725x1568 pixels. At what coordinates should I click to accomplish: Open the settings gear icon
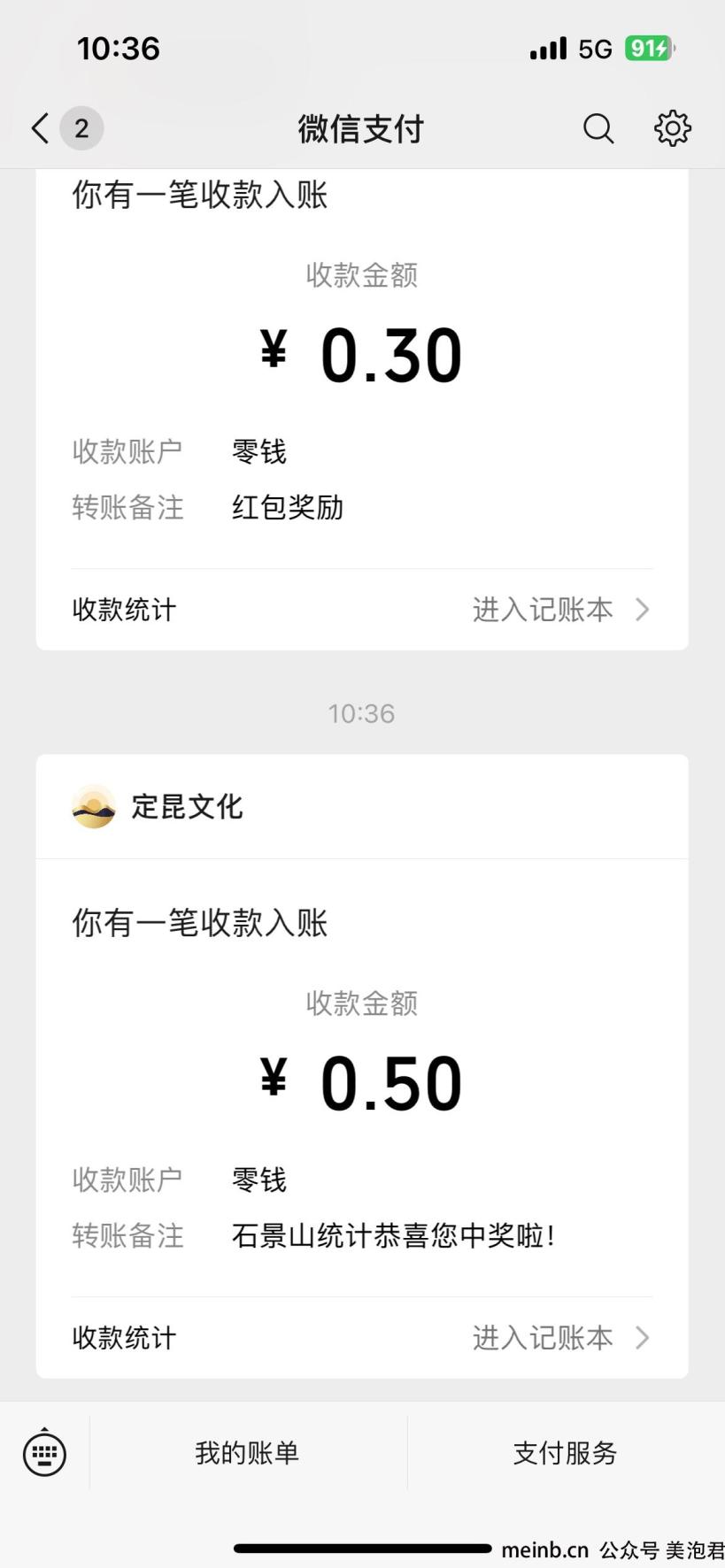[673, 128]
